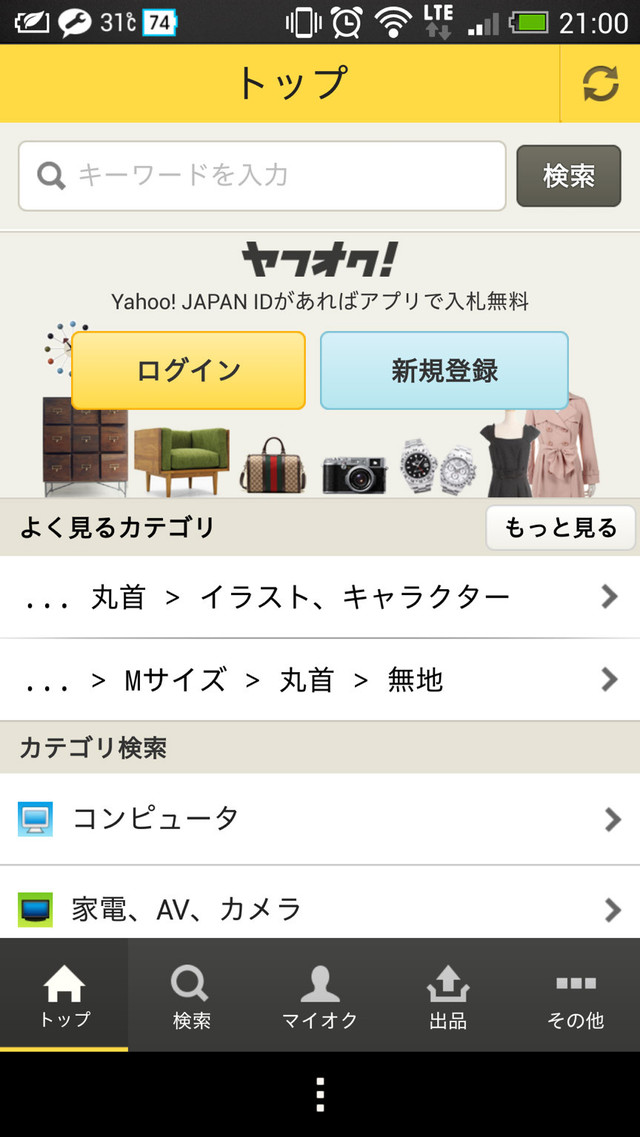640x1137 pixels.
Task: Go to the マイオク tab
Action: 320,996
